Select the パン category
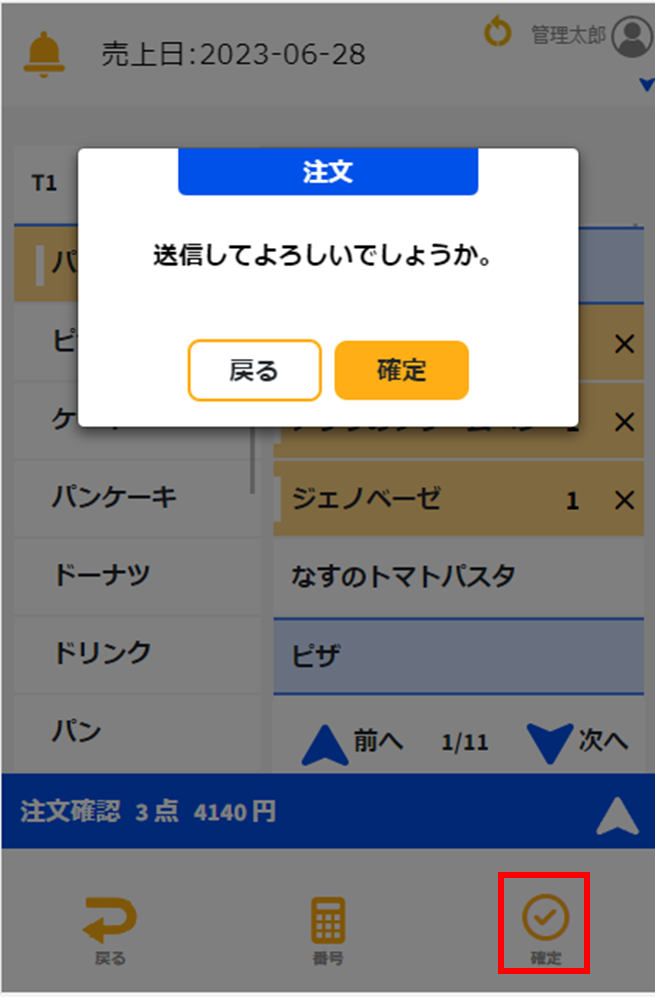This screenshot has height=997, width=655. coord(76,731)
